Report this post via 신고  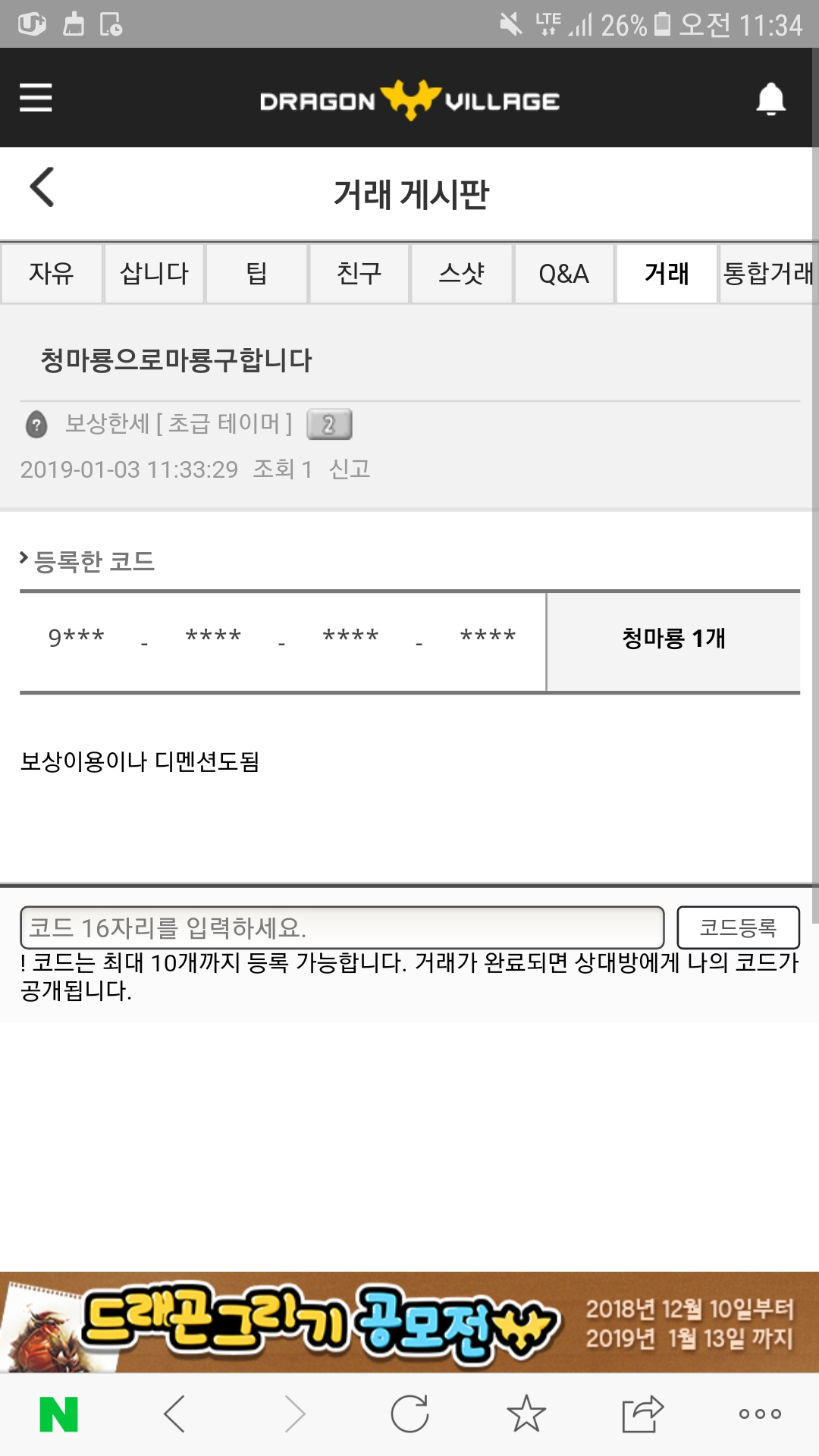coord(349,469)
